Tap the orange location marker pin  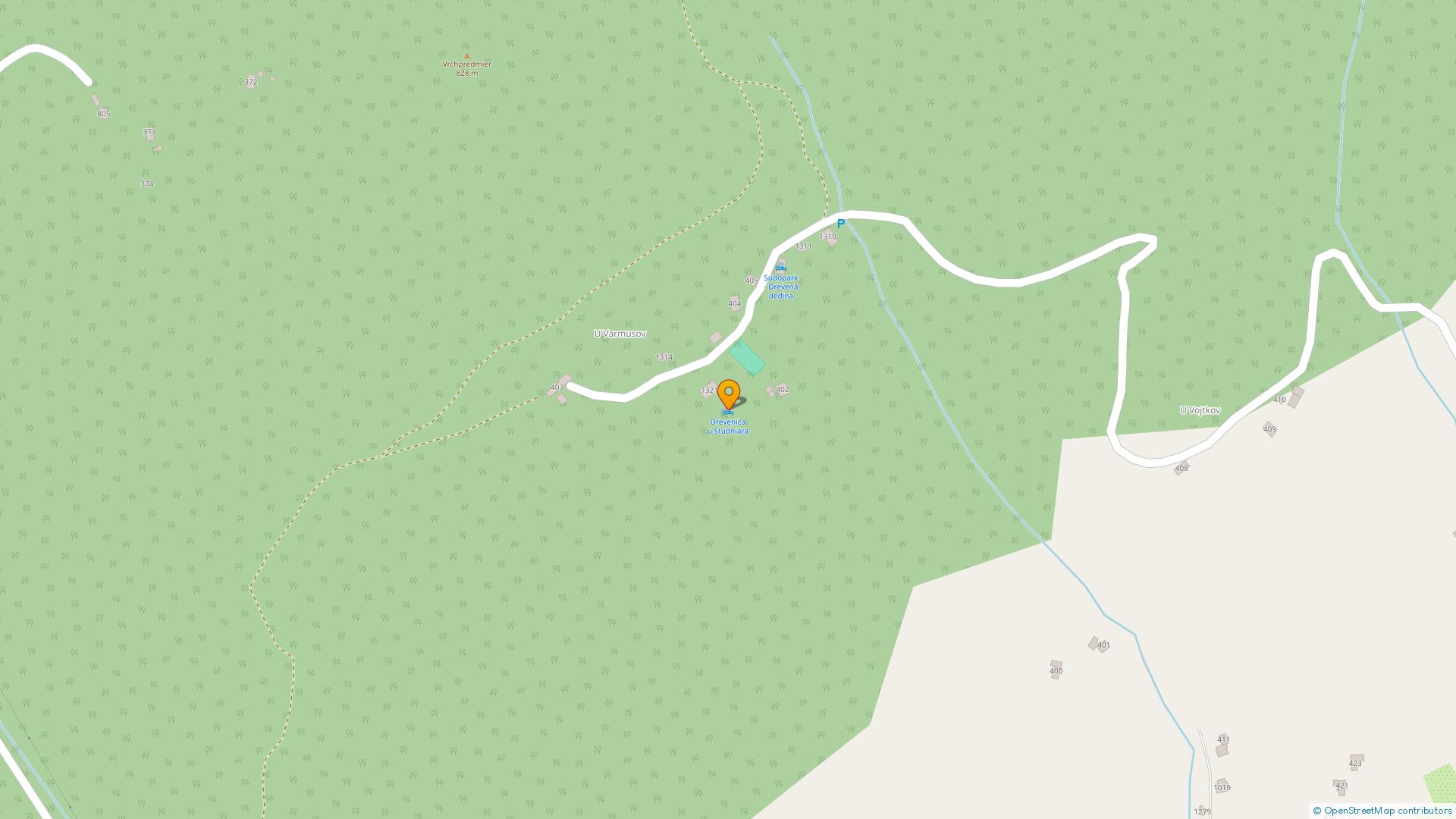click(x=729, y=394)
